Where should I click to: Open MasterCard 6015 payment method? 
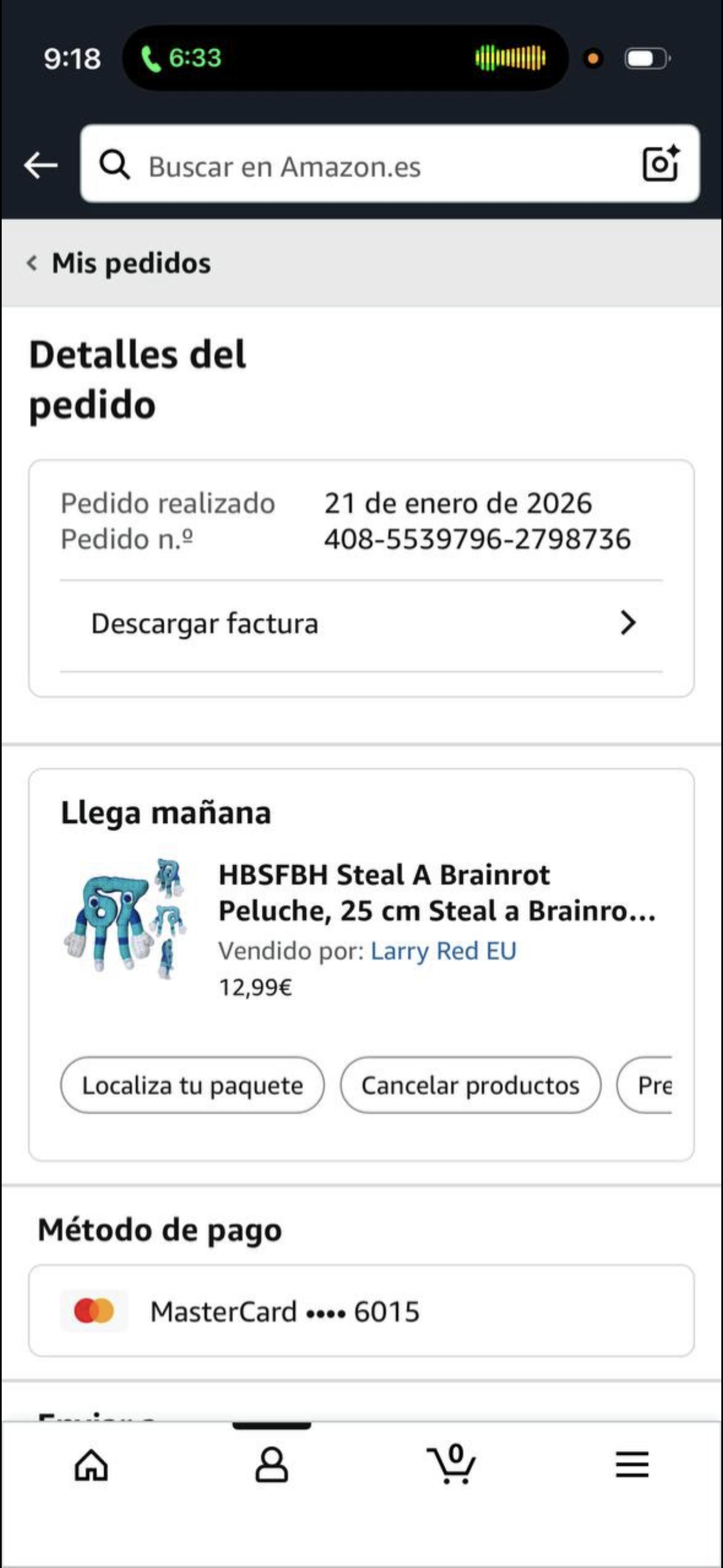click(361, 1311)
